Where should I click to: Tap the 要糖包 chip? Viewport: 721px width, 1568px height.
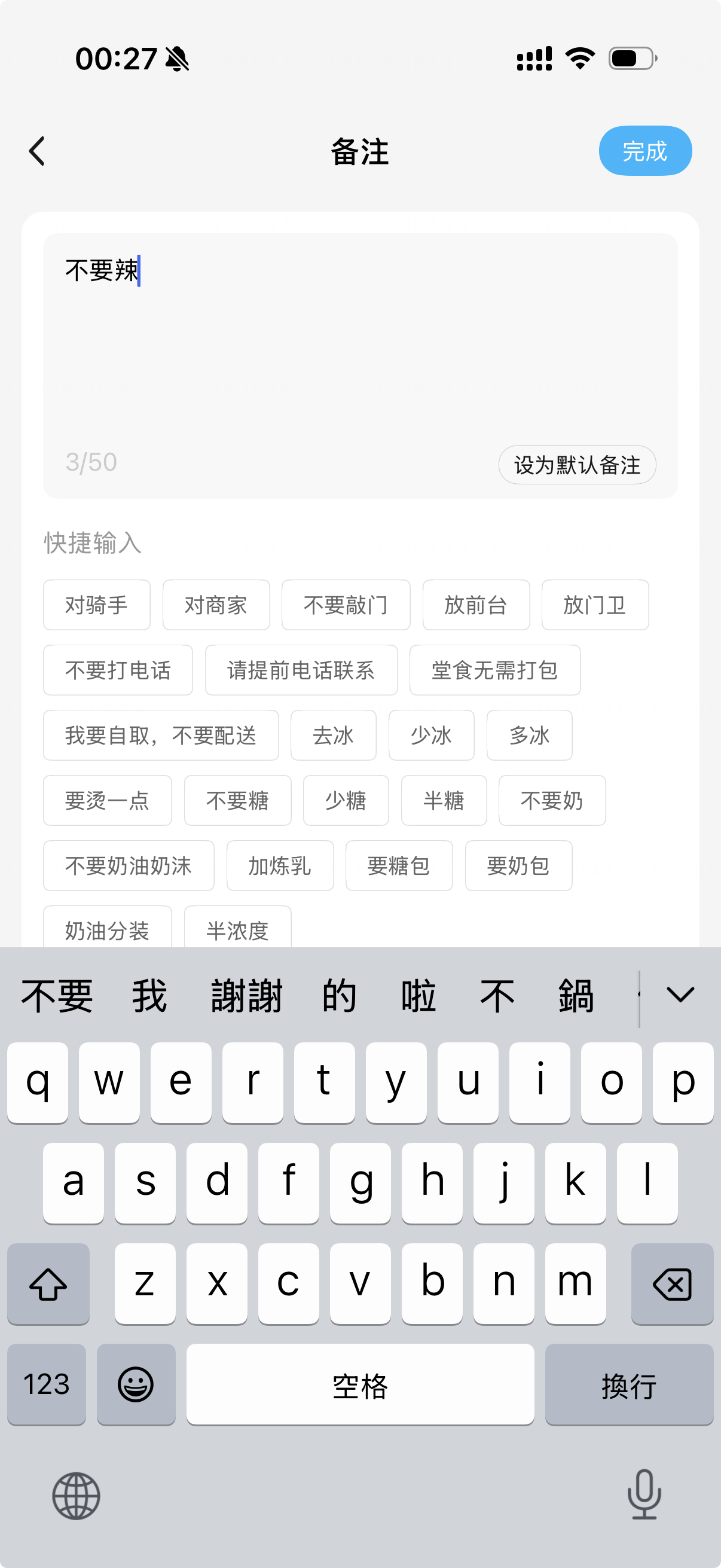[399, 865]
